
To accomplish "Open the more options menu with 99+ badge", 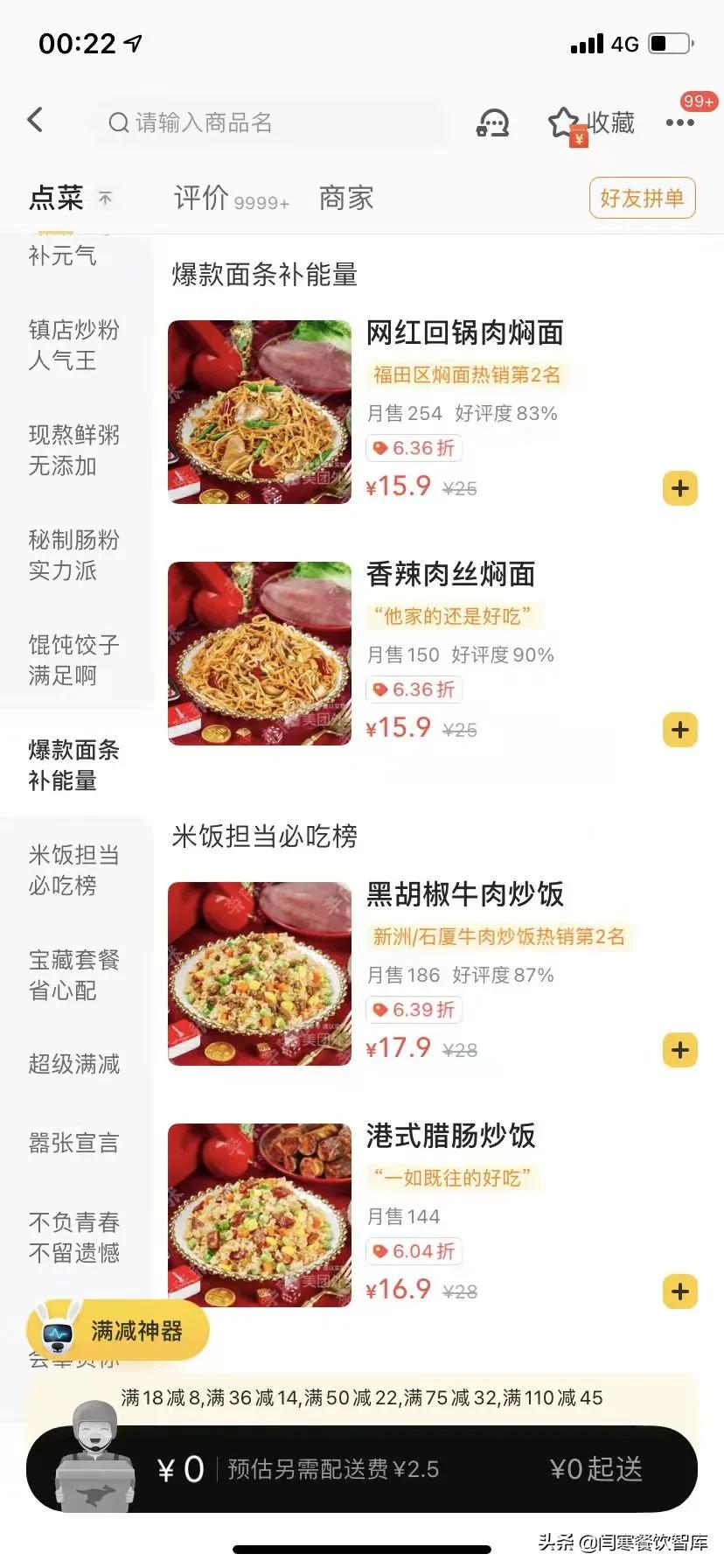I will click(x=680, y=122).
